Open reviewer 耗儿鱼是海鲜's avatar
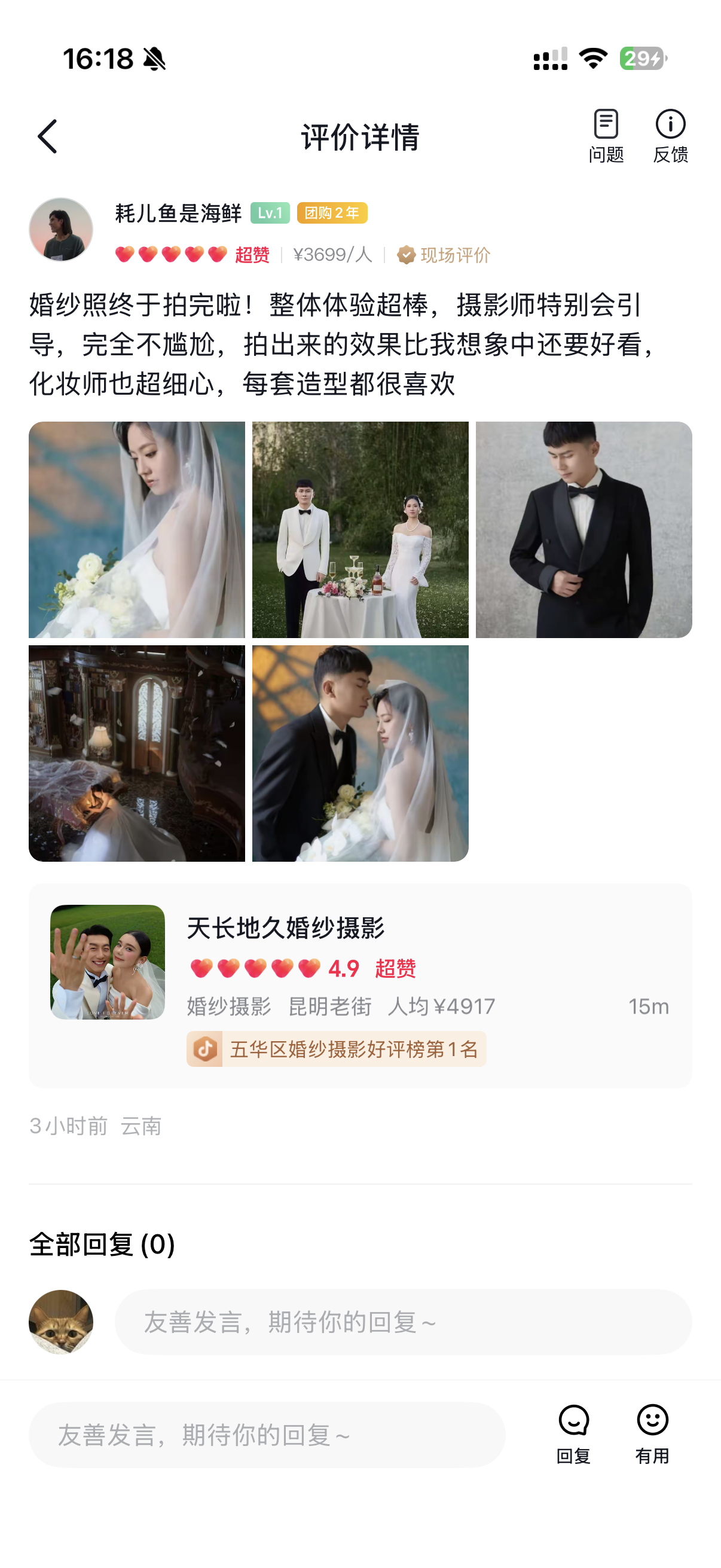 point(61,230)
